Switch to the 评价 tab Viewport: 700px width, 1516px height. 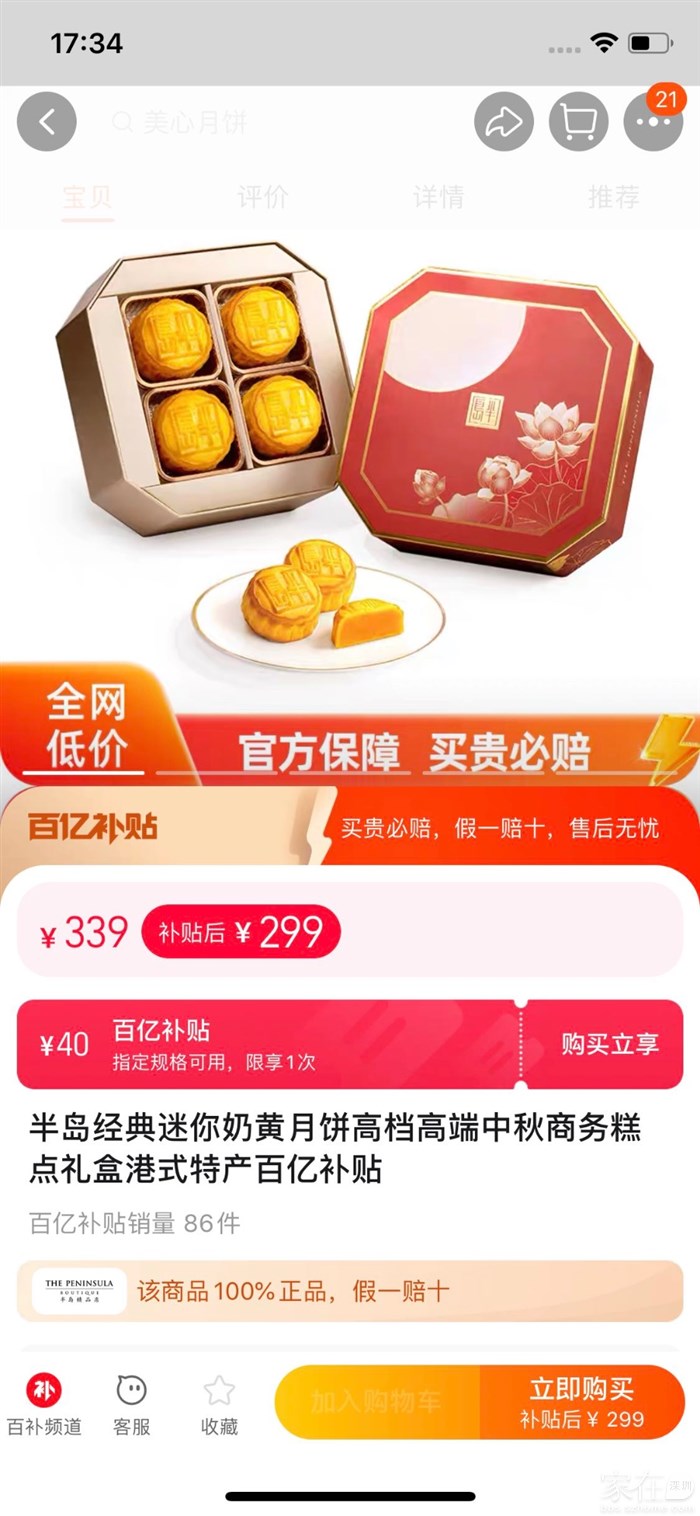coord(262,197)
